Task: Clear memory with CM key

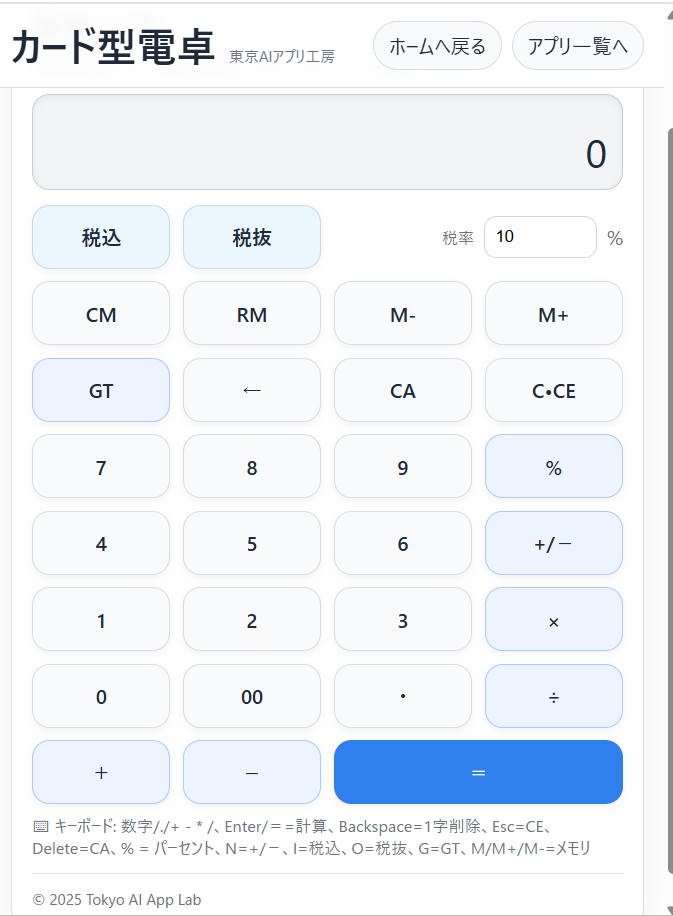Action: (101, 314)
